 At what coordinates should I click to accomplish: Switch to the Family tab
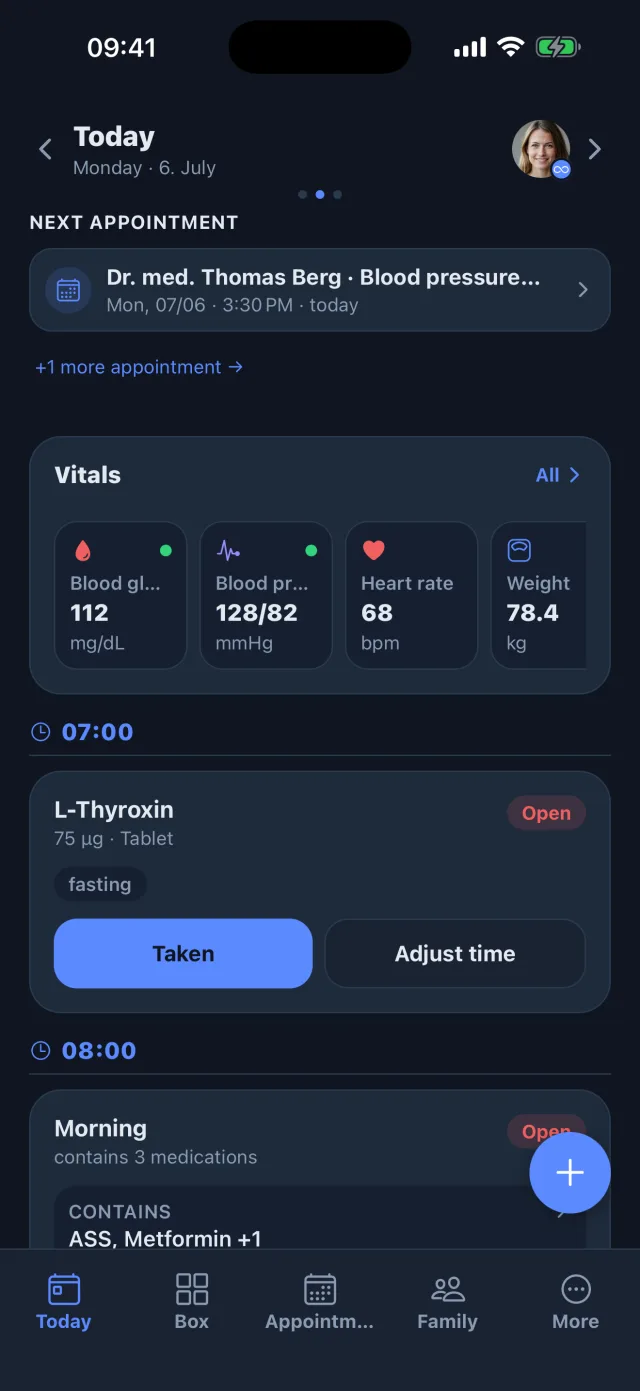tap(447, 1301)
